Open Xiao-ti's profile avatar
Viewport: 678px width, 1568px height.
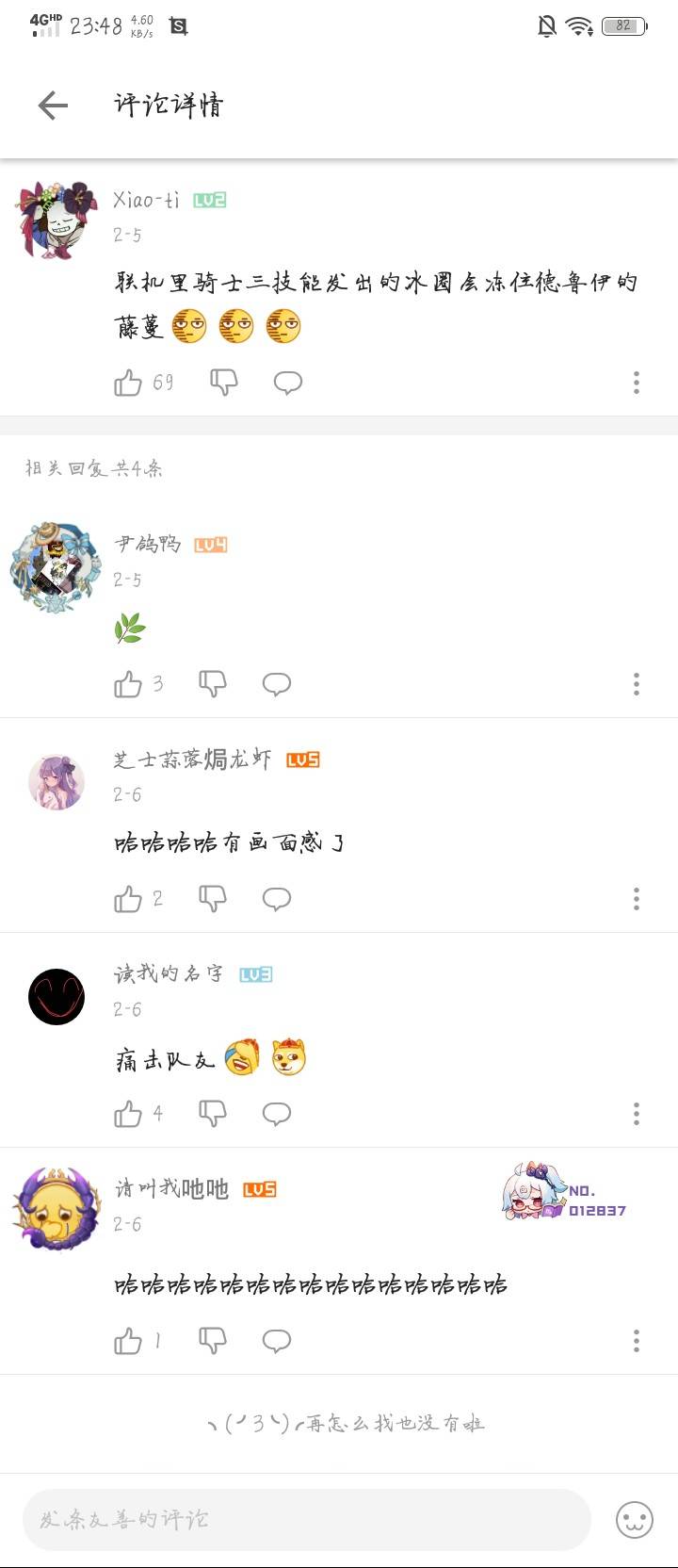point(58,220)
